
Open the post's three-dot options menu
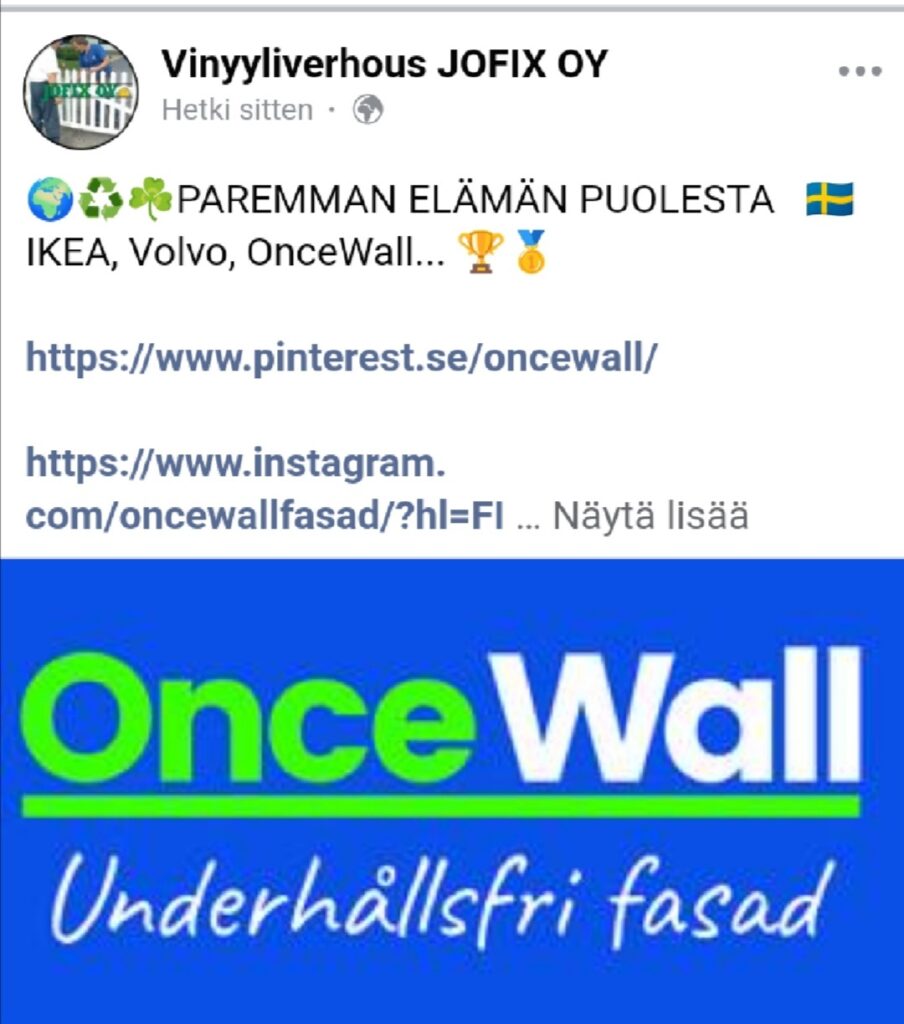pyautogui.click(x=858, y=71)
